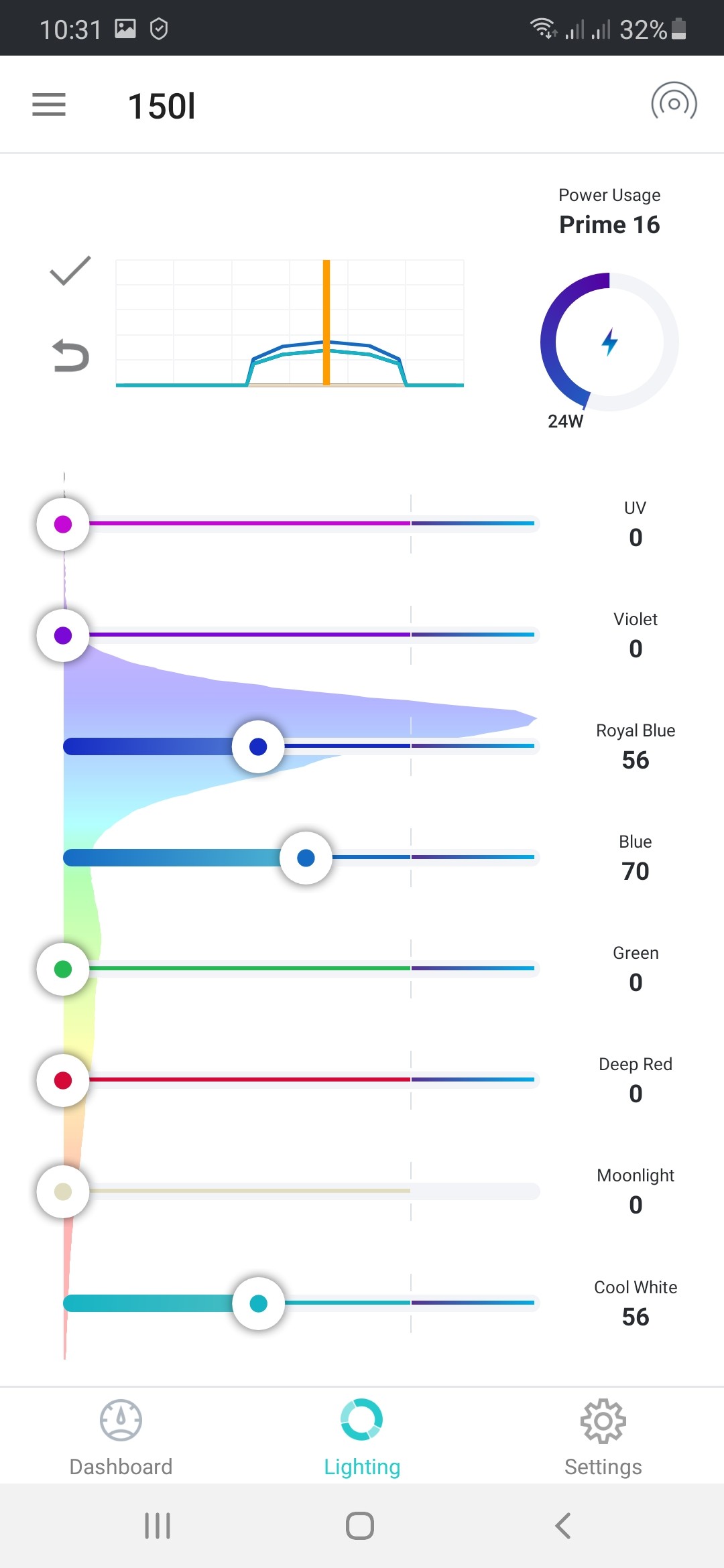Select the Violet slider handle
Screen dimensions: 724x1568
(x=63, y=635)
